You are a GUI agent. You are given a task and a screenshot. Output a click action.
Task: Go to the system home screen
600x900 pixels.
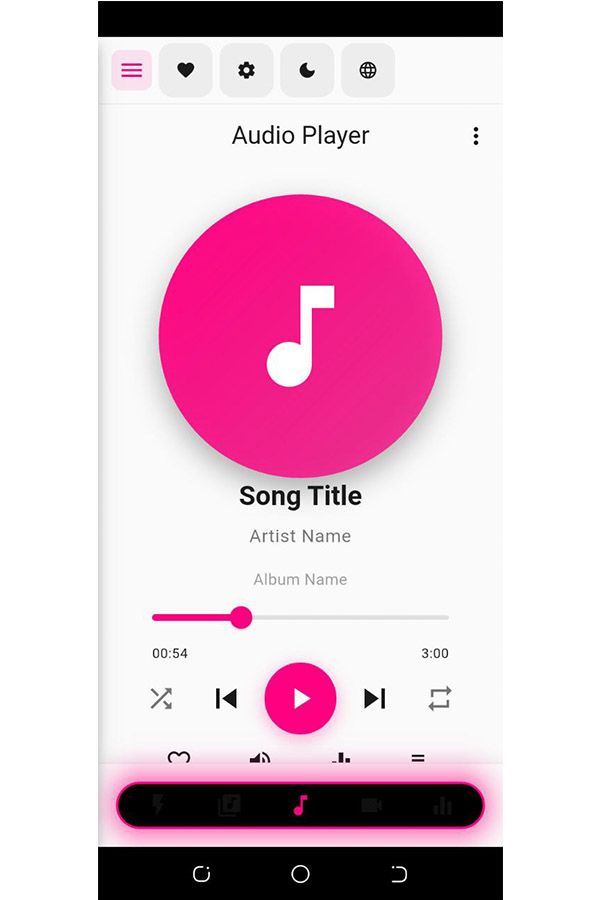[x=300, y=874]
